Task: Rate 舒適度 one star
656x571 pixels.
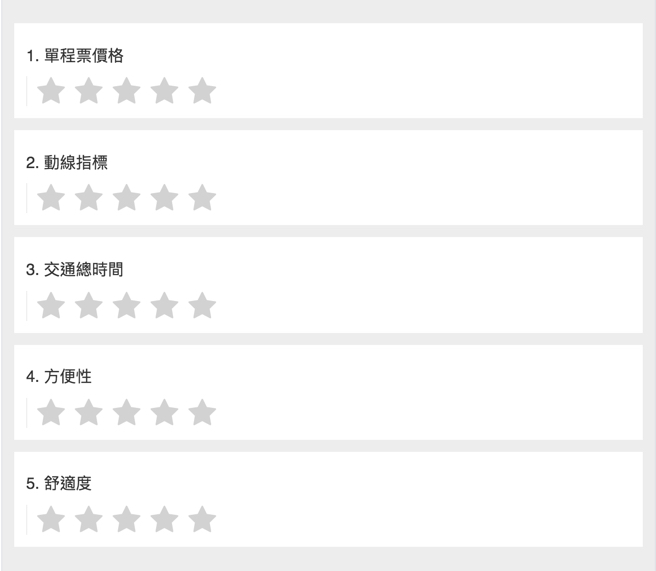Action: coord(51,519)
